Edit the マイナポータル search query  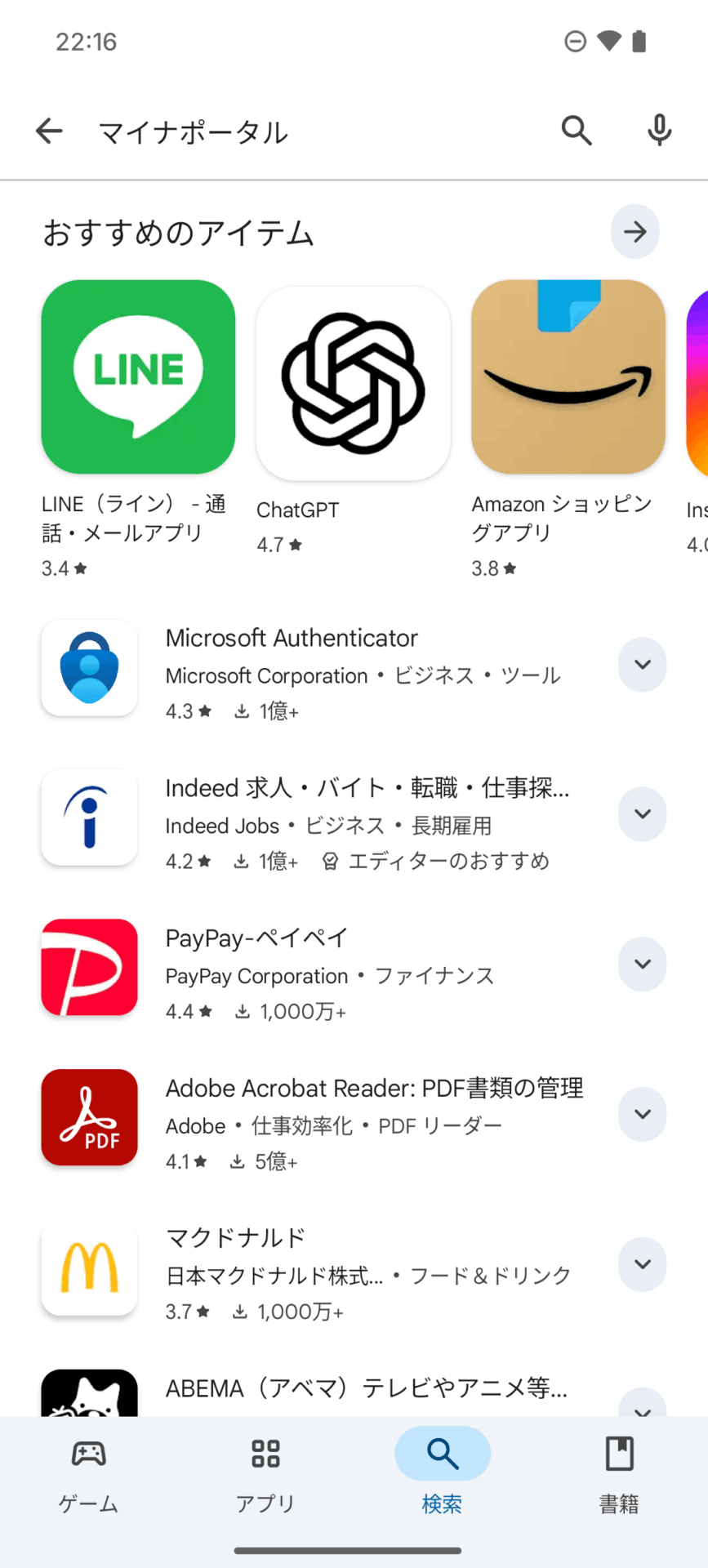[x=194, y=132]
